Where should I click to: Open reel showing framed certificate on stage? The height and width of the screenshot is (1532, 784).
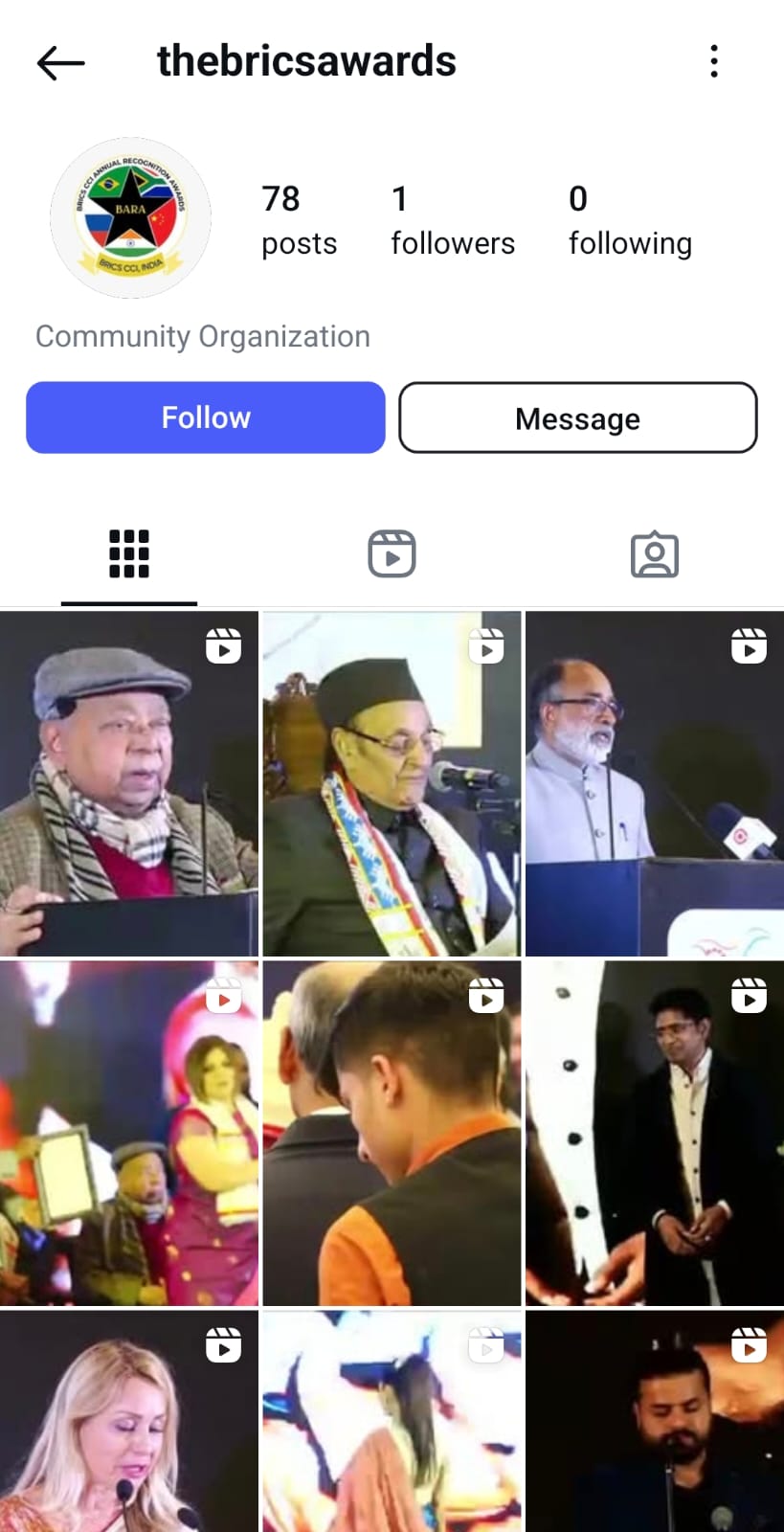(x=129, y=1134)
